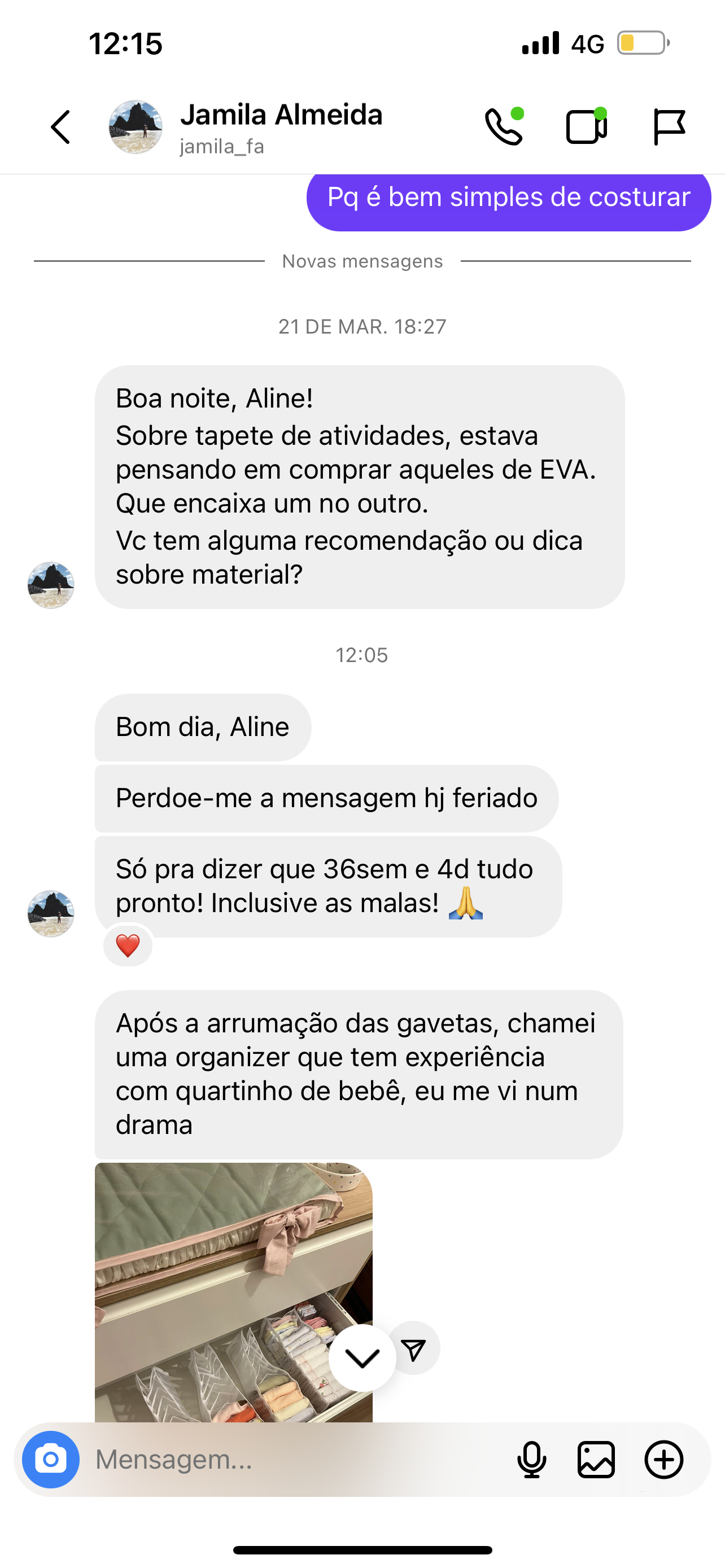
Task: Jump to latest messages with down arrow
Action: tap(362, 1357)
